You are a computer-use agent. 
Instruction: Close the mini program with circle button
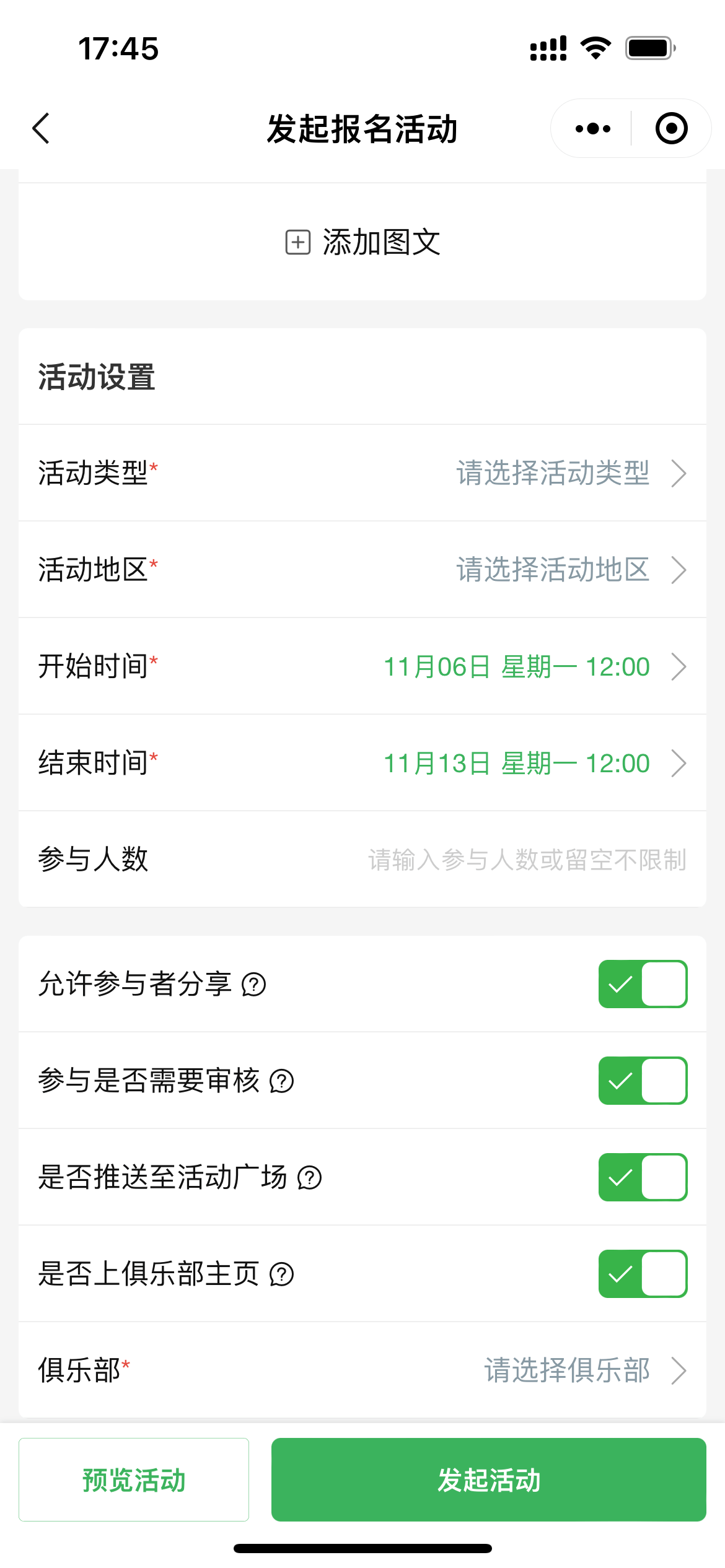[671, 129]
